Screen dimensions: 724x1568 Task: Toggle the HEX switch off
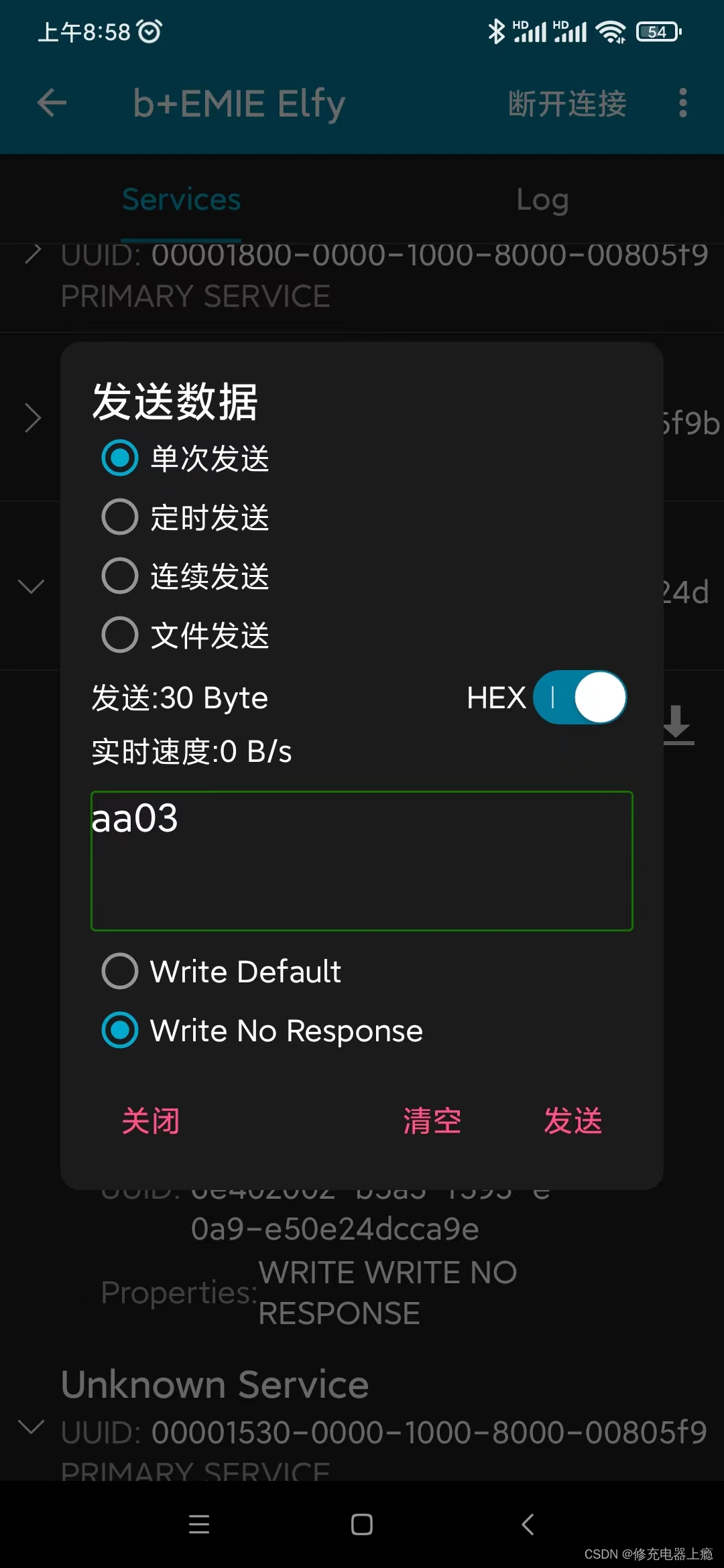click(x=581, y=698)
